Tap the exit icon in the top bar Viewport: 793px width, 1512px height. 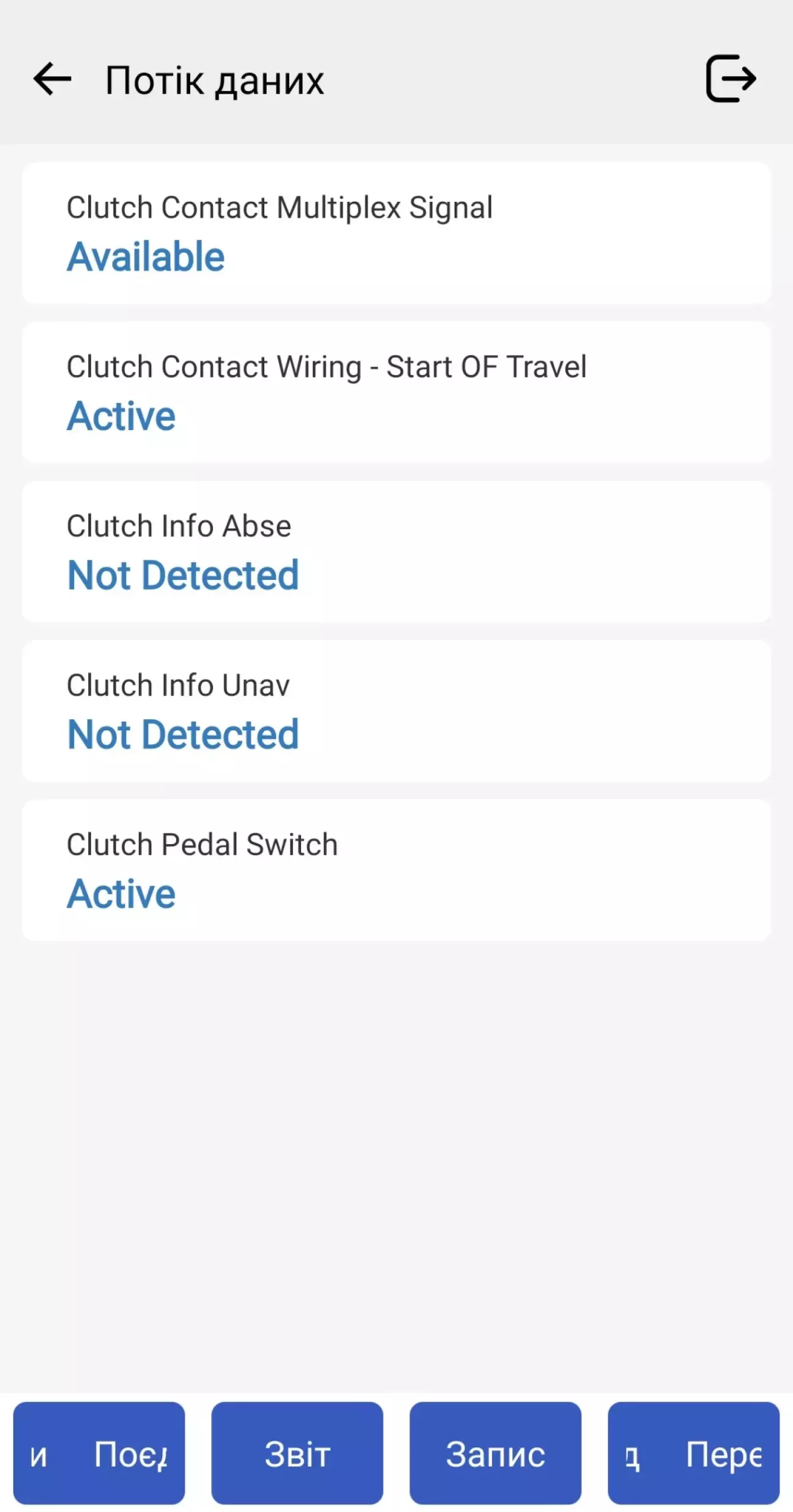pos(731,78)
